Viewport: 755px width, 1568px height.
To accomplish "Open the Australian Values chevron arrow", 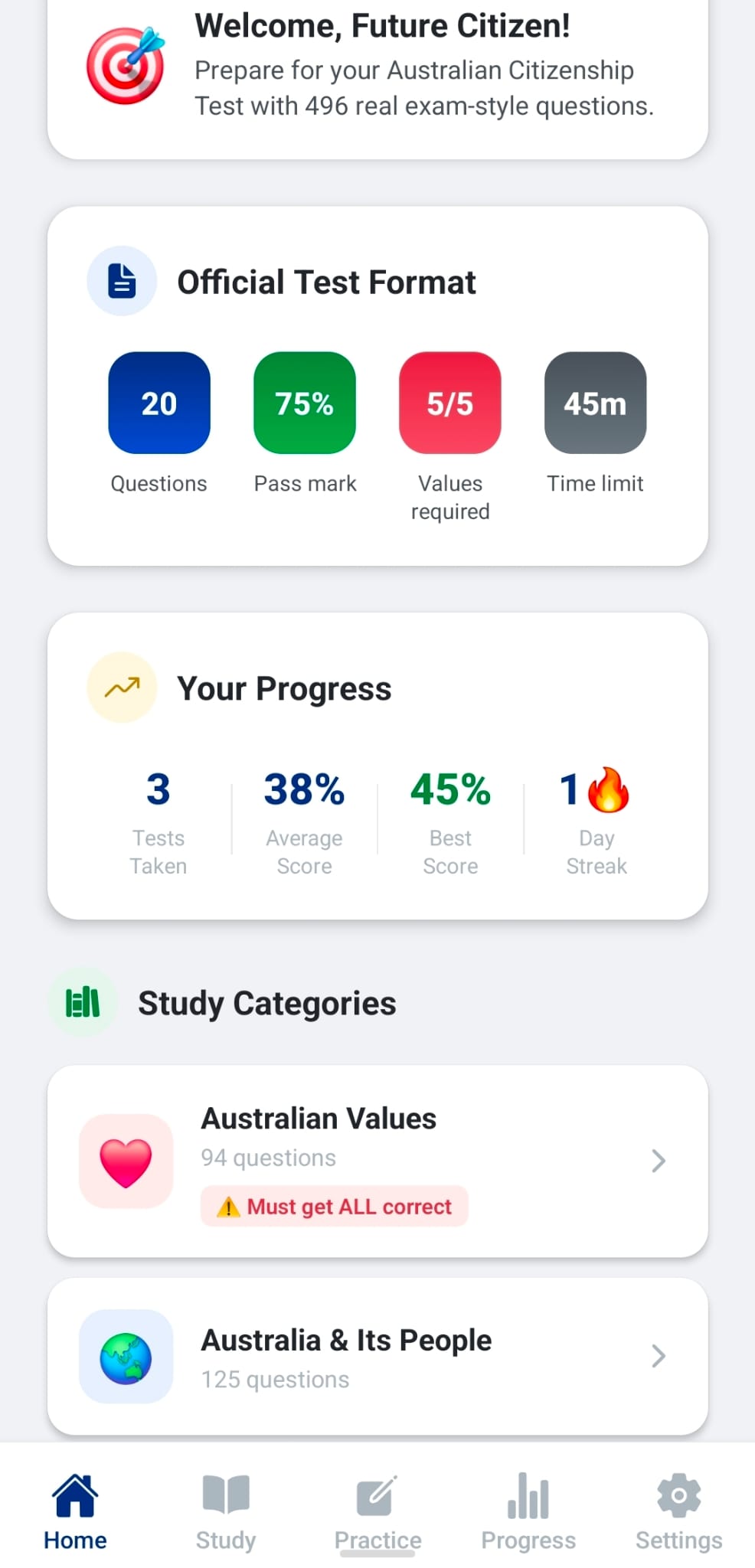I will 658,1161.
